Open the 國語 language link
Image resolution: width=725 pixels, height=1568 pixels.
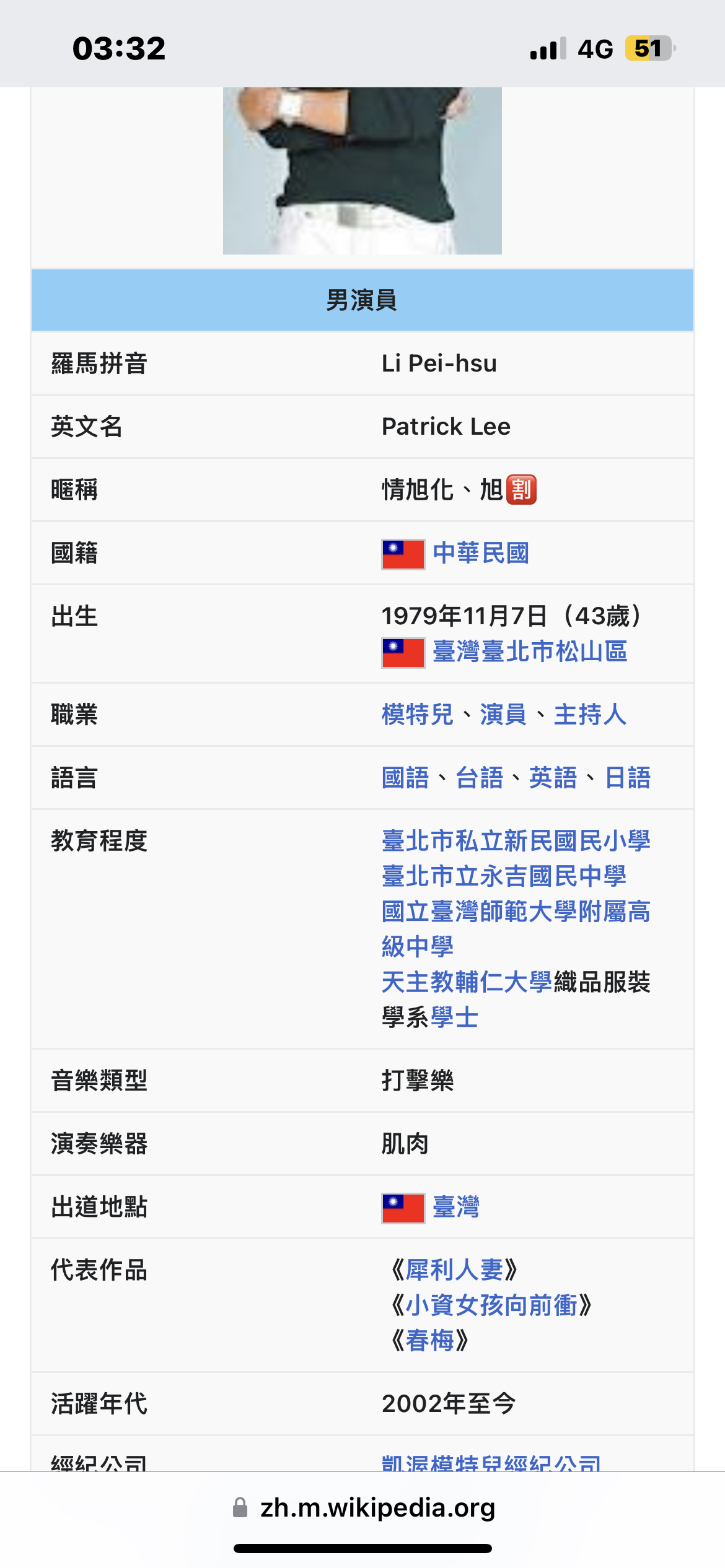pyautogui.click(x=405, y=778)
